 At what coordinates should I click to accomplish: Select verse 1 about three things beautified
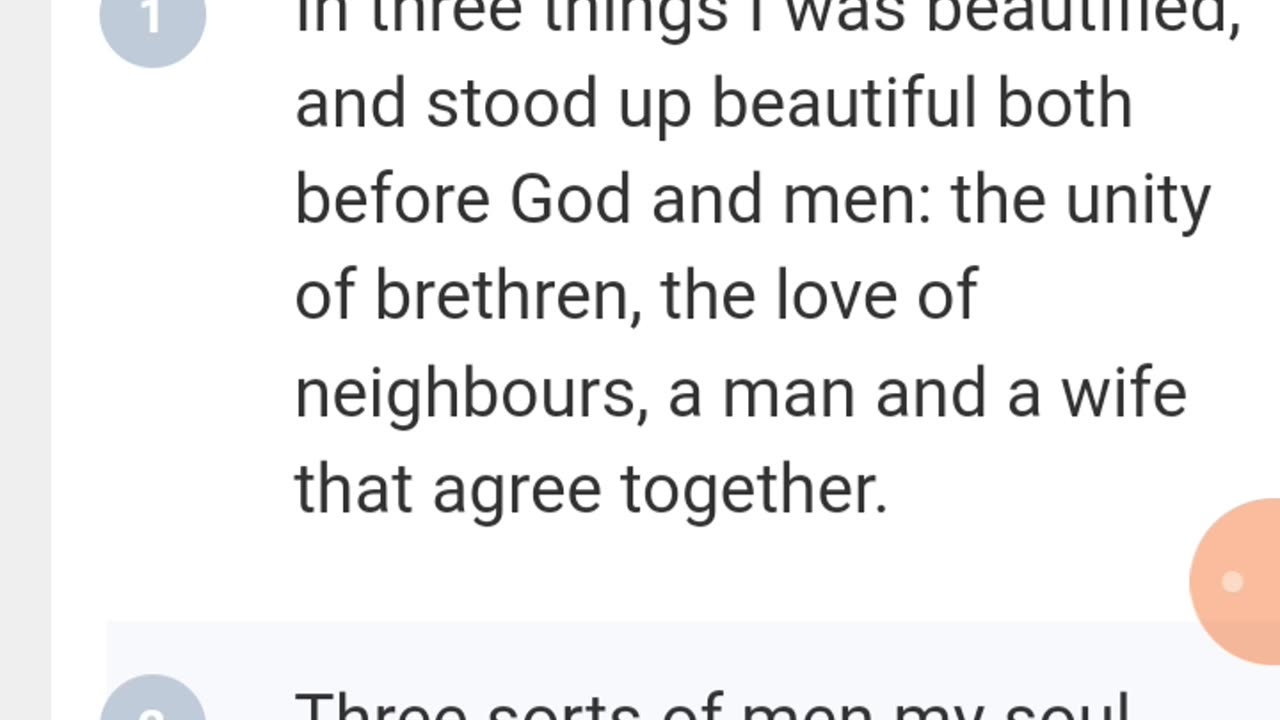740,296
